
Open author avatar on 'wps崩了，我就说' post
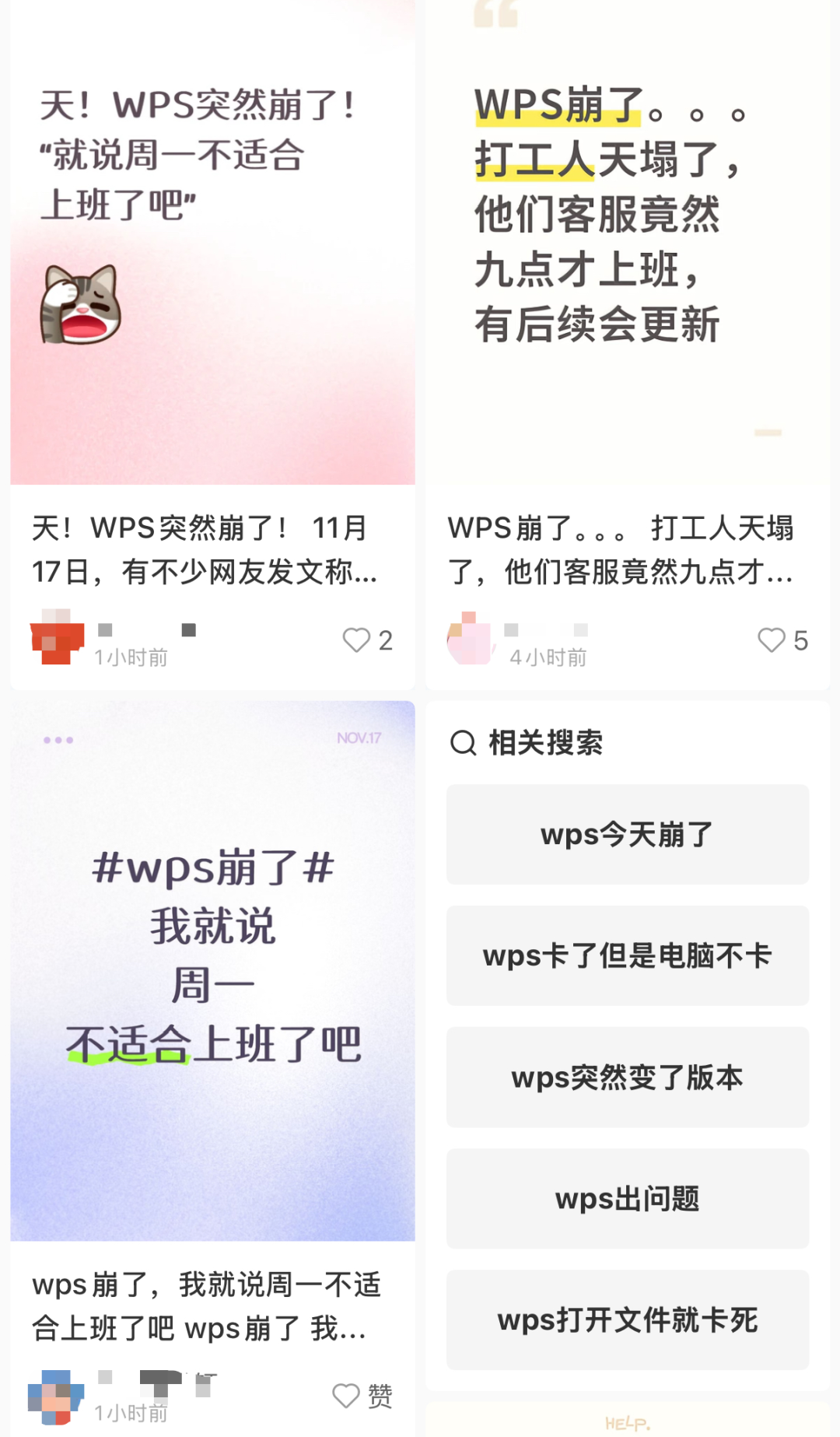[55, 1397]
